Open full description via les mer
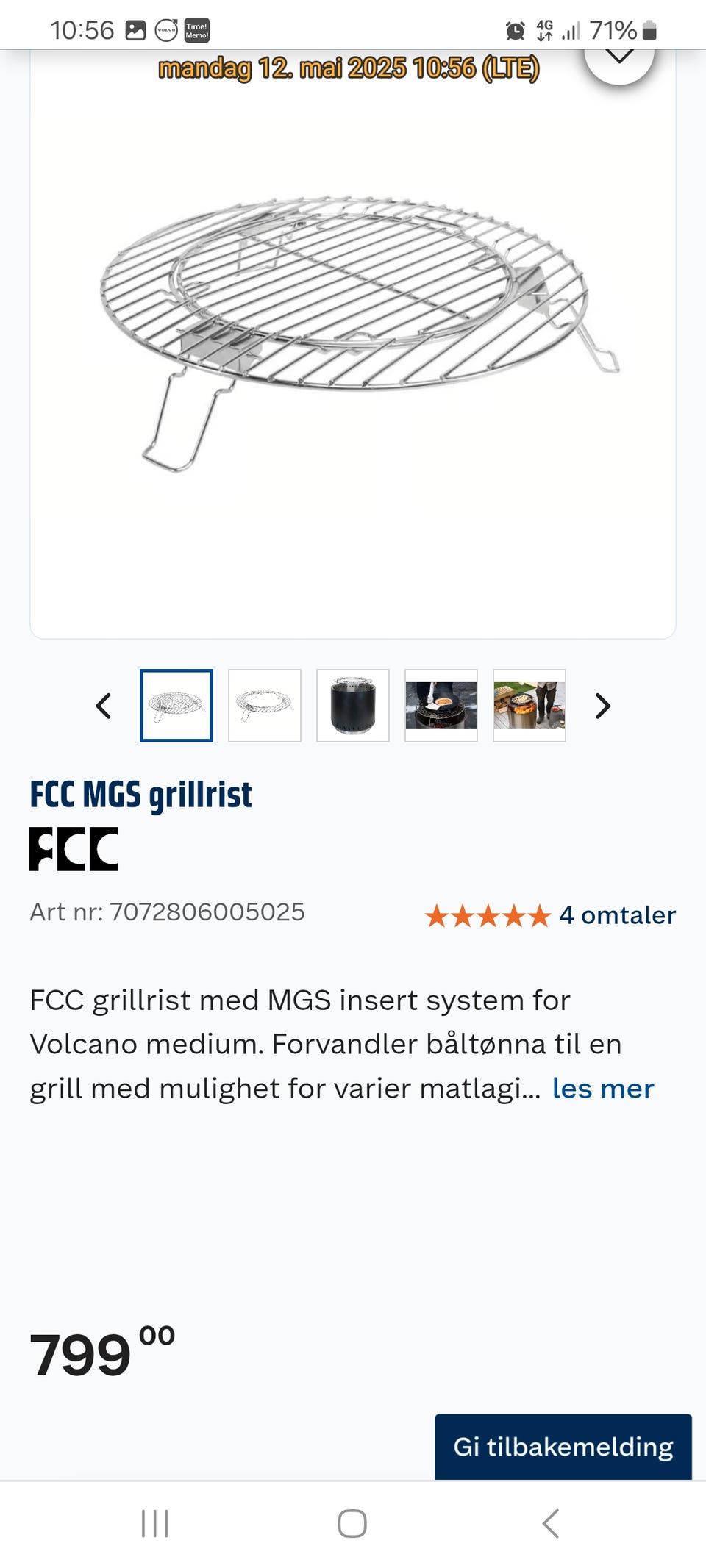 point(602,1088)
